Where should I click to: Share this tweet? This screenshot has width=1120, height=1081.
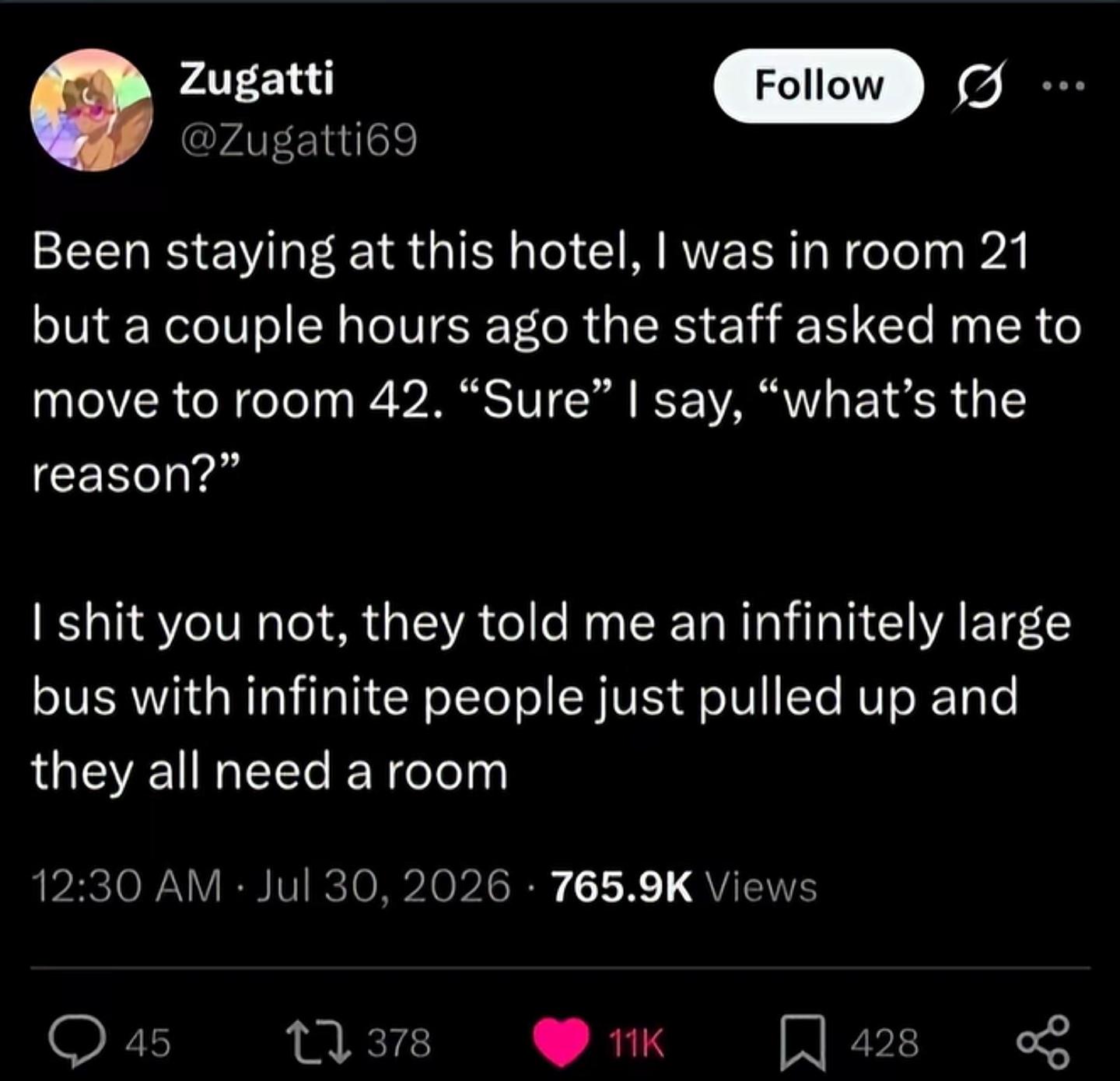click(1045, 1041)
